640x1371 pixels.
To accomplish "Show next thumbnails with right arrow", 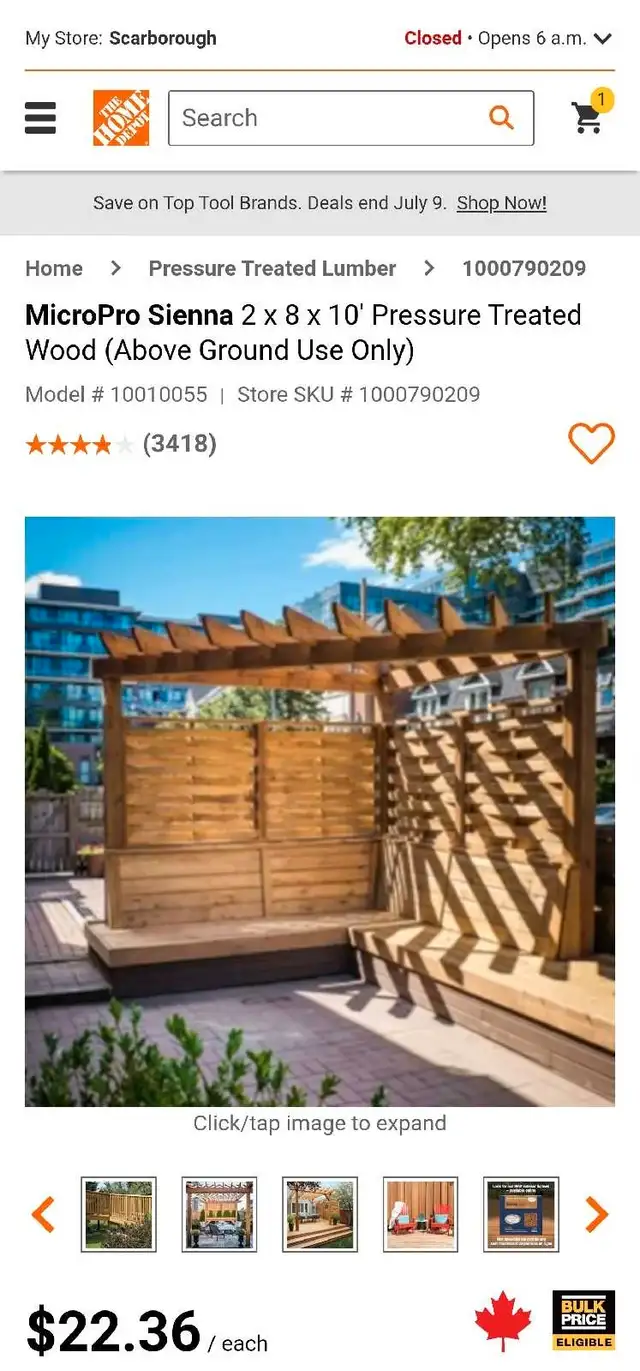I will [596, 1214].
